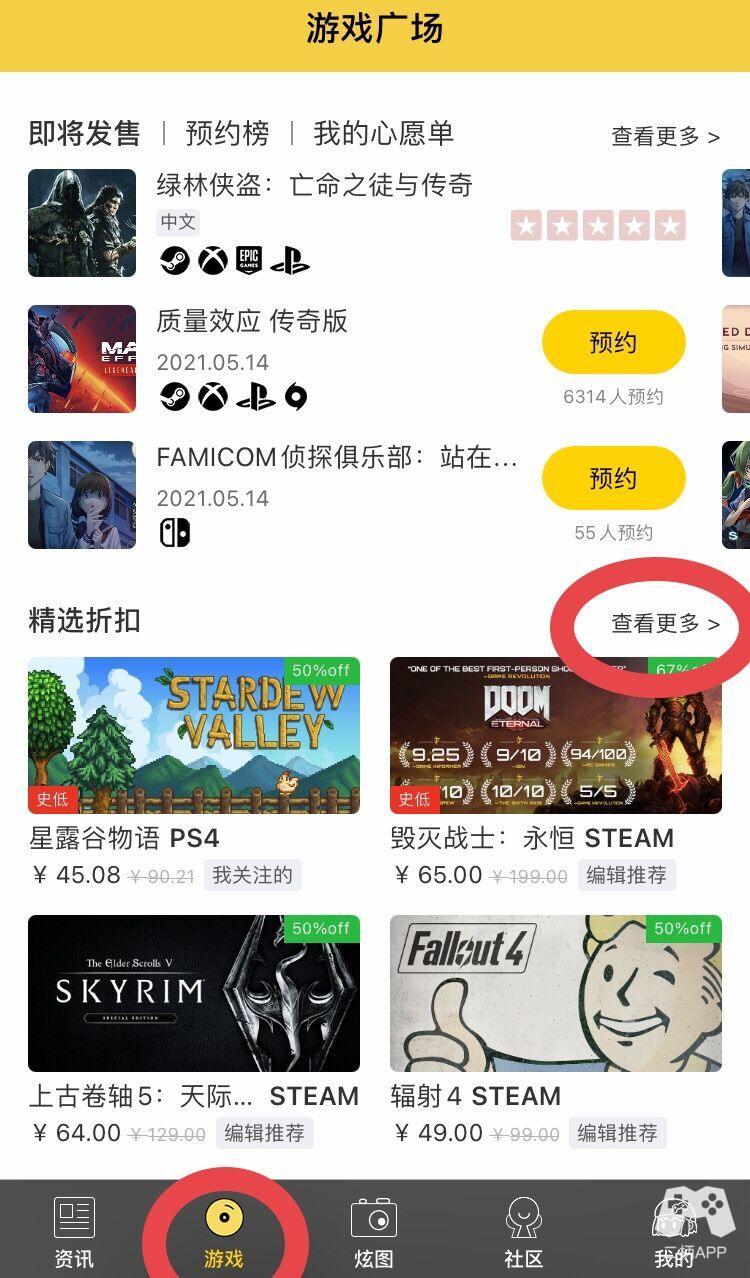Open 辐射4 STEAM discount card
The height and width of the screenshot is (1278, 750).
pos(555,993)
